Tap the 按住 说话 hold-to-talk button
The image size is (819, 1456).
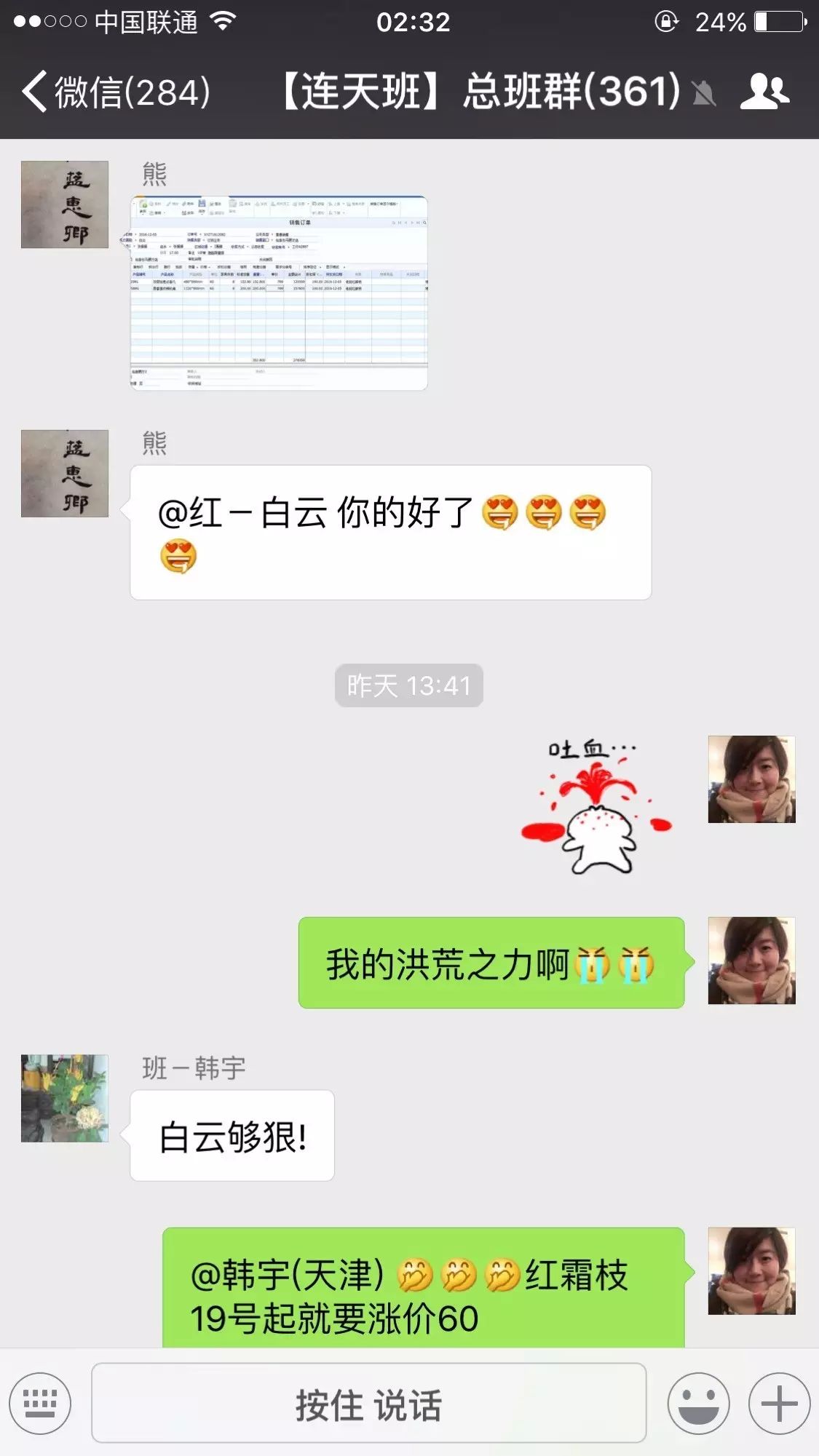tap(368, 1403)
